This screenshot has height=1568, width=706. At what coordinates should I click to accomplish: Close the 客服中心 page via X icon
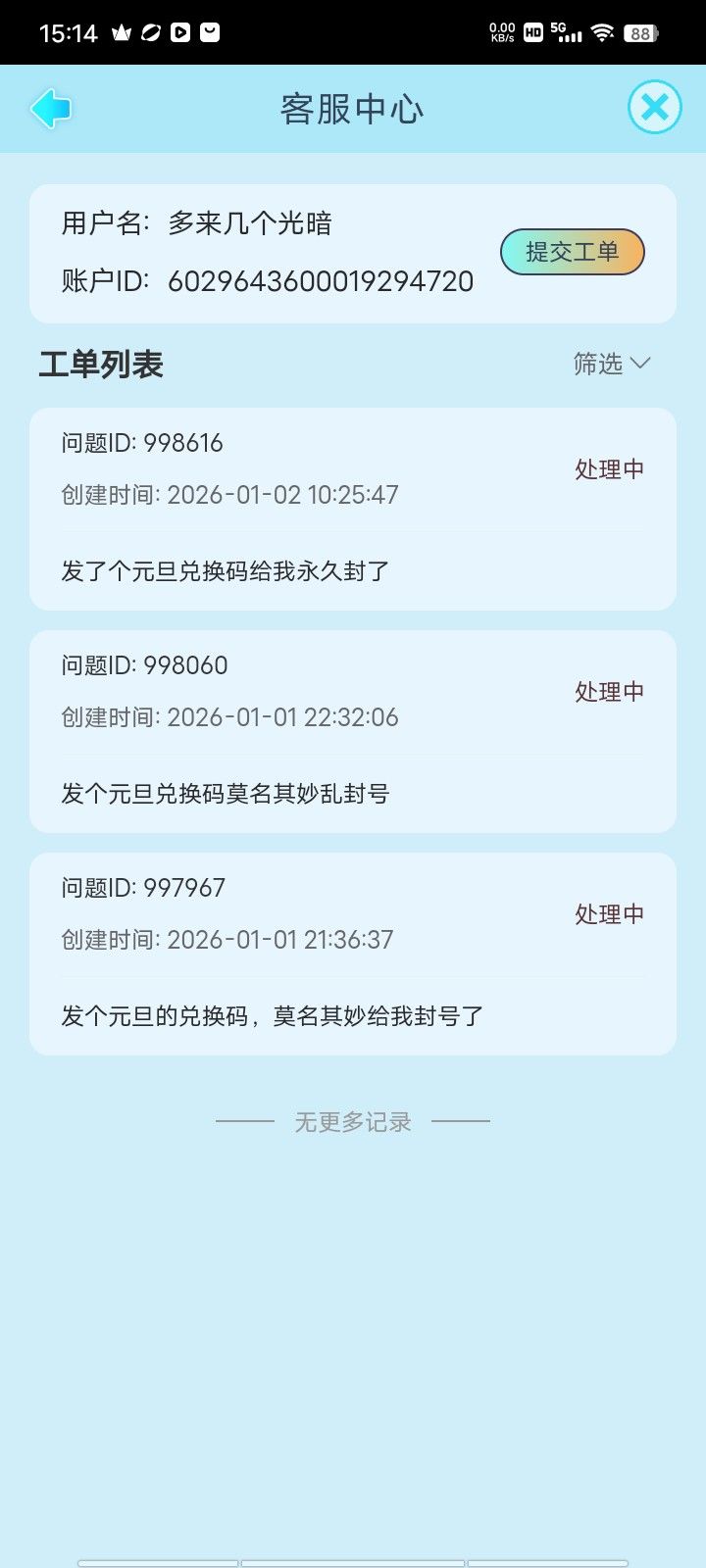(654, 107)
